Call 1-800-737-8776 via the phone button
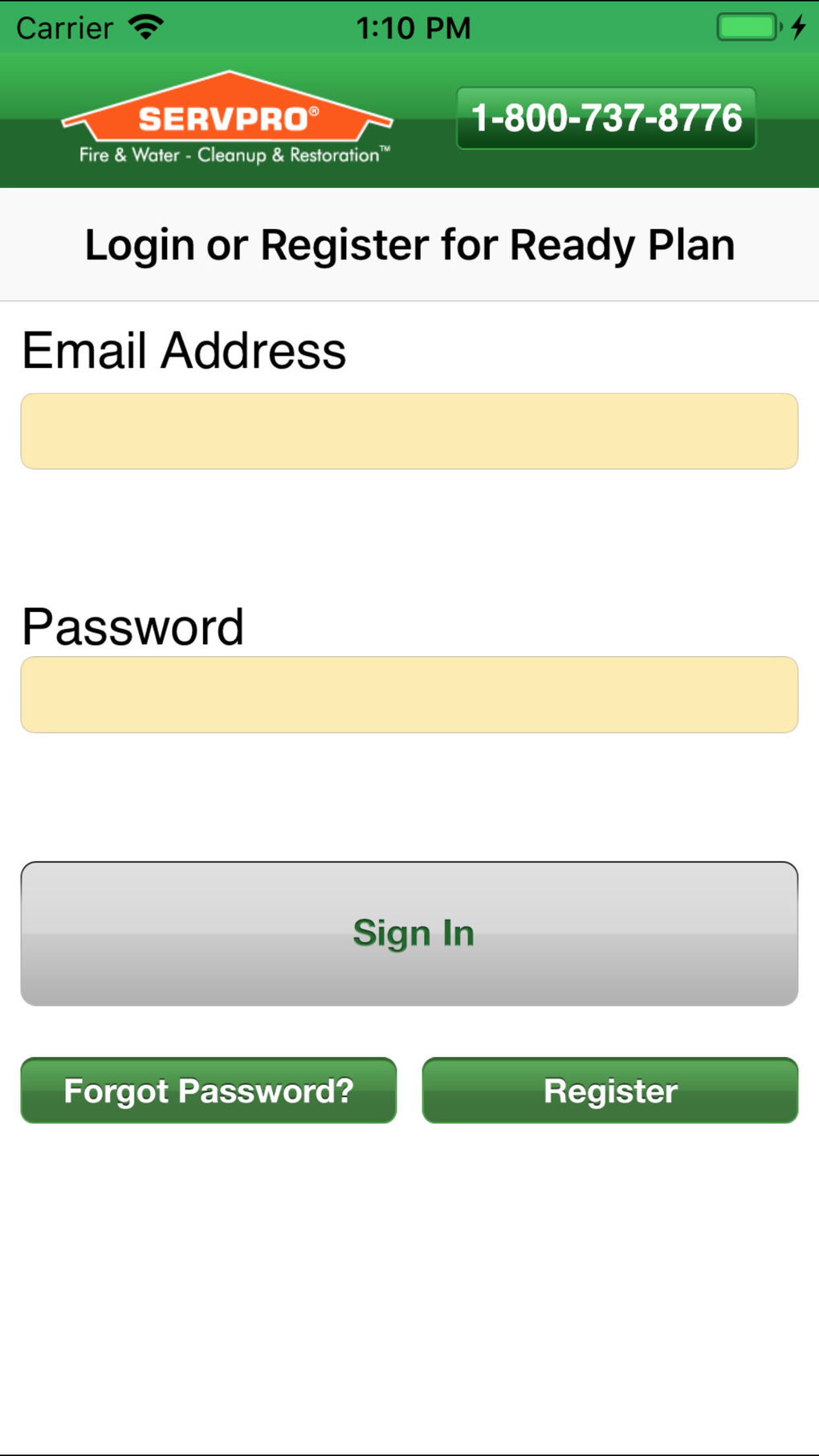The width and height of the screenshot is (819, 1456). tap(605, 117)
